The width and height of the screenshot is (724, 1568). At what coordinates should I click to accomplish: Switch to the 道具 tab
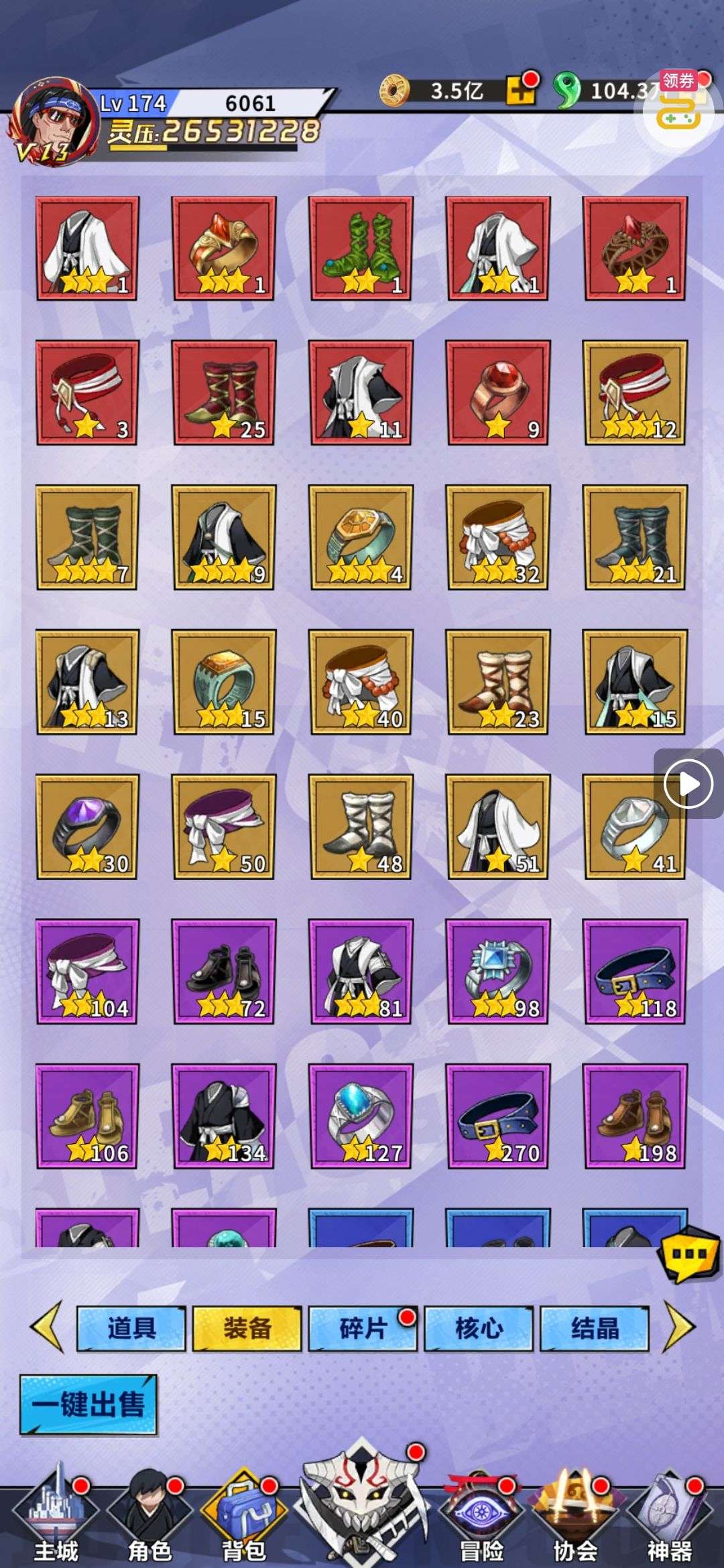pyautogui.click(x=131, y=1327)
